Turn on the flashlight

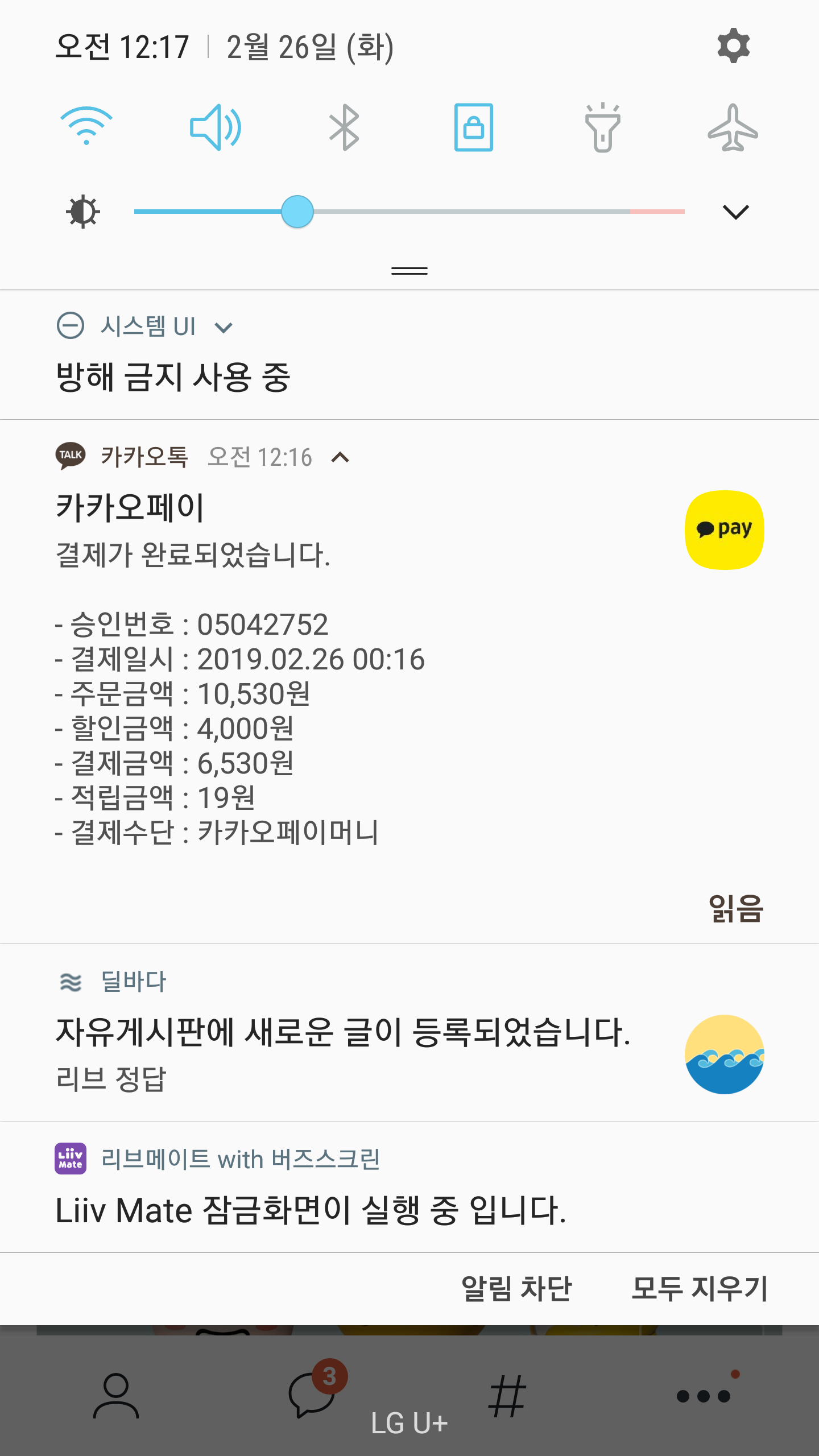602,127
